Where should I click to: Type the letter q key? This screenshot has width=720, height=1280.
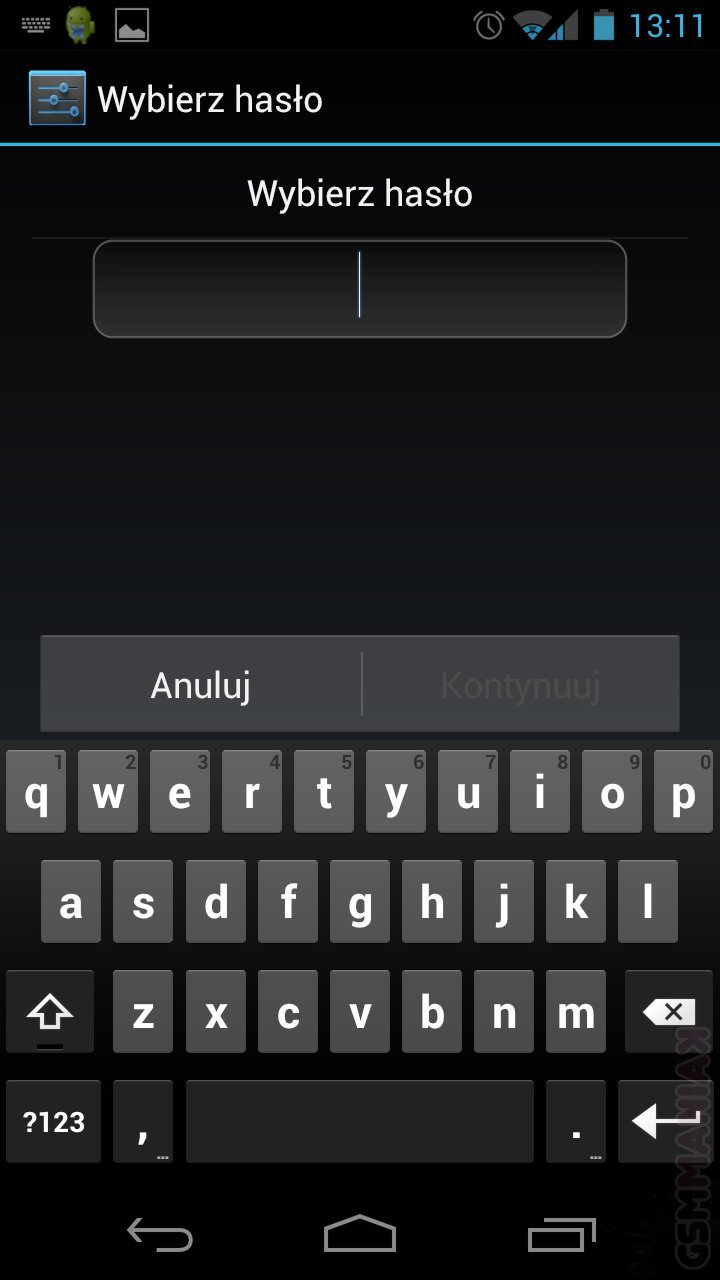36,793
